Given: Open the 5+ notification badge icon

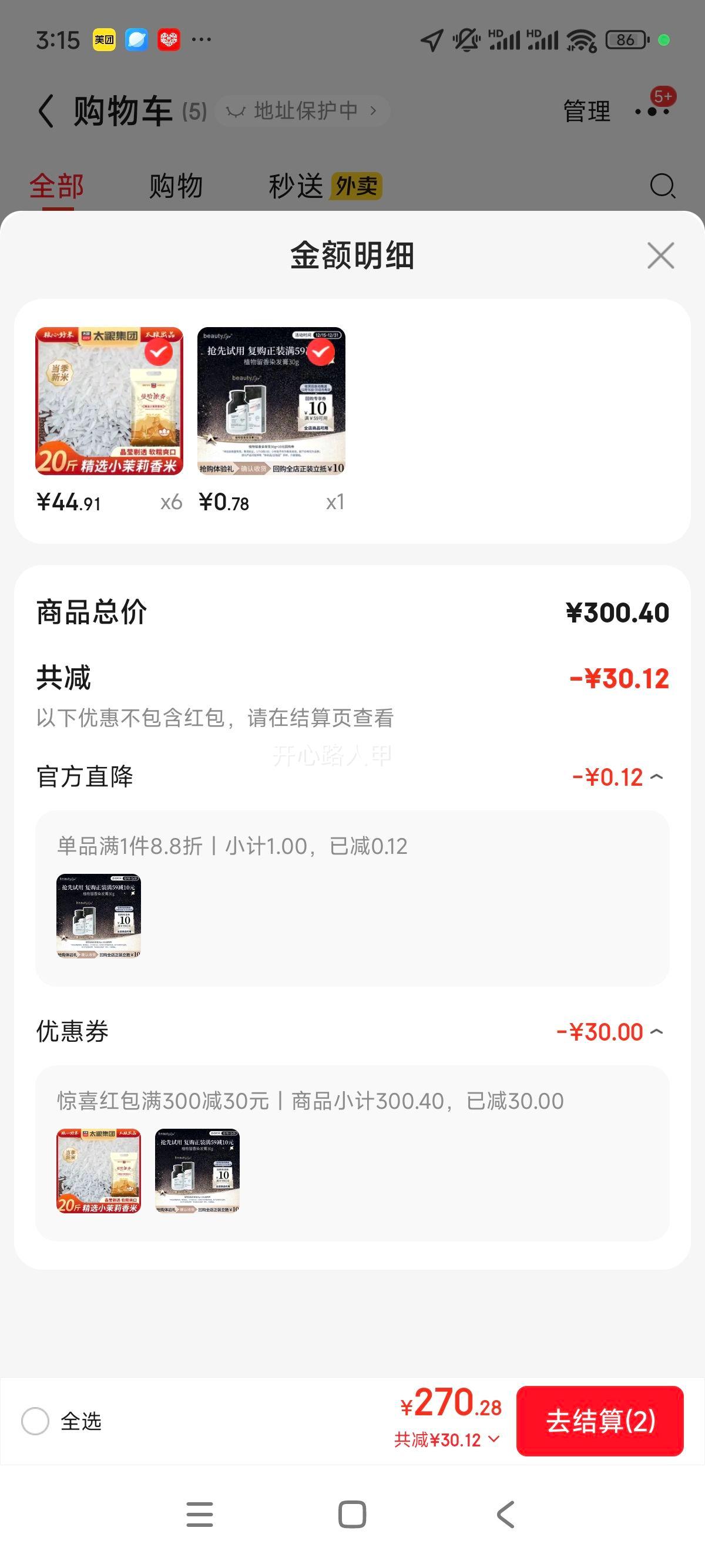Looking at the screenshot, I should click(x=664, y=97).
